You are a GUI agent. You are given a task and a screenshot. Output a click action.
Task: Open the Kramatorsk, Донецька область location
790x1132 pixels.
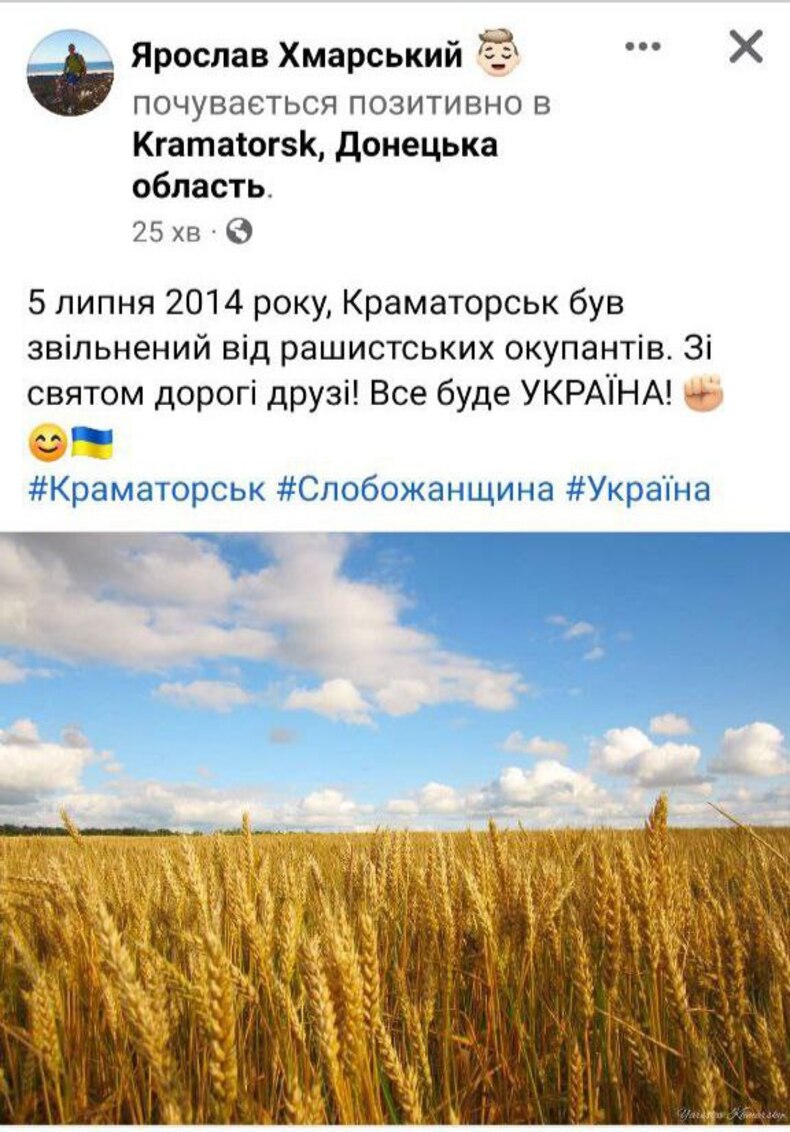(x=314, y=165)
